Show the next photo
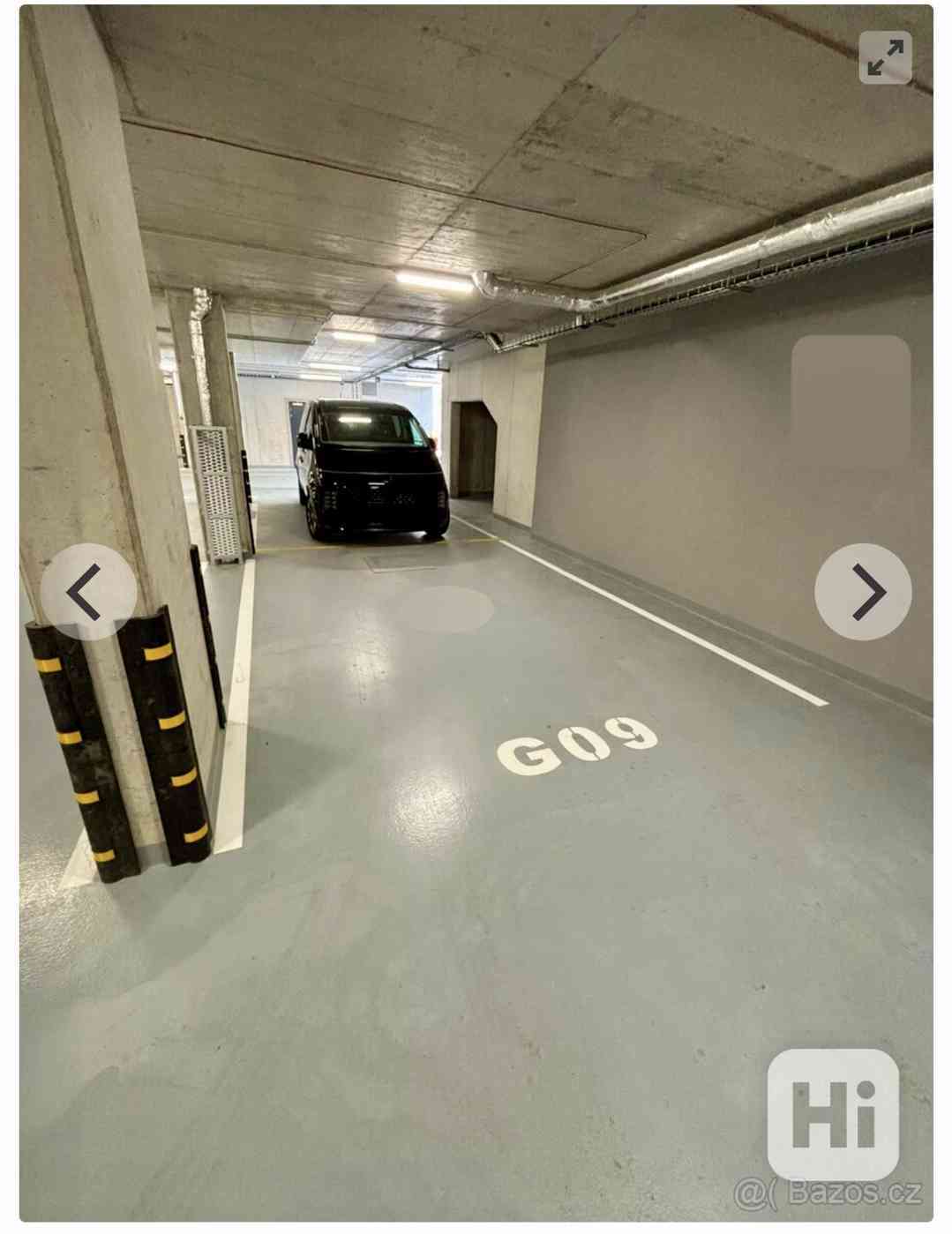The image size is (952, 1234). (x=863, y=592)
